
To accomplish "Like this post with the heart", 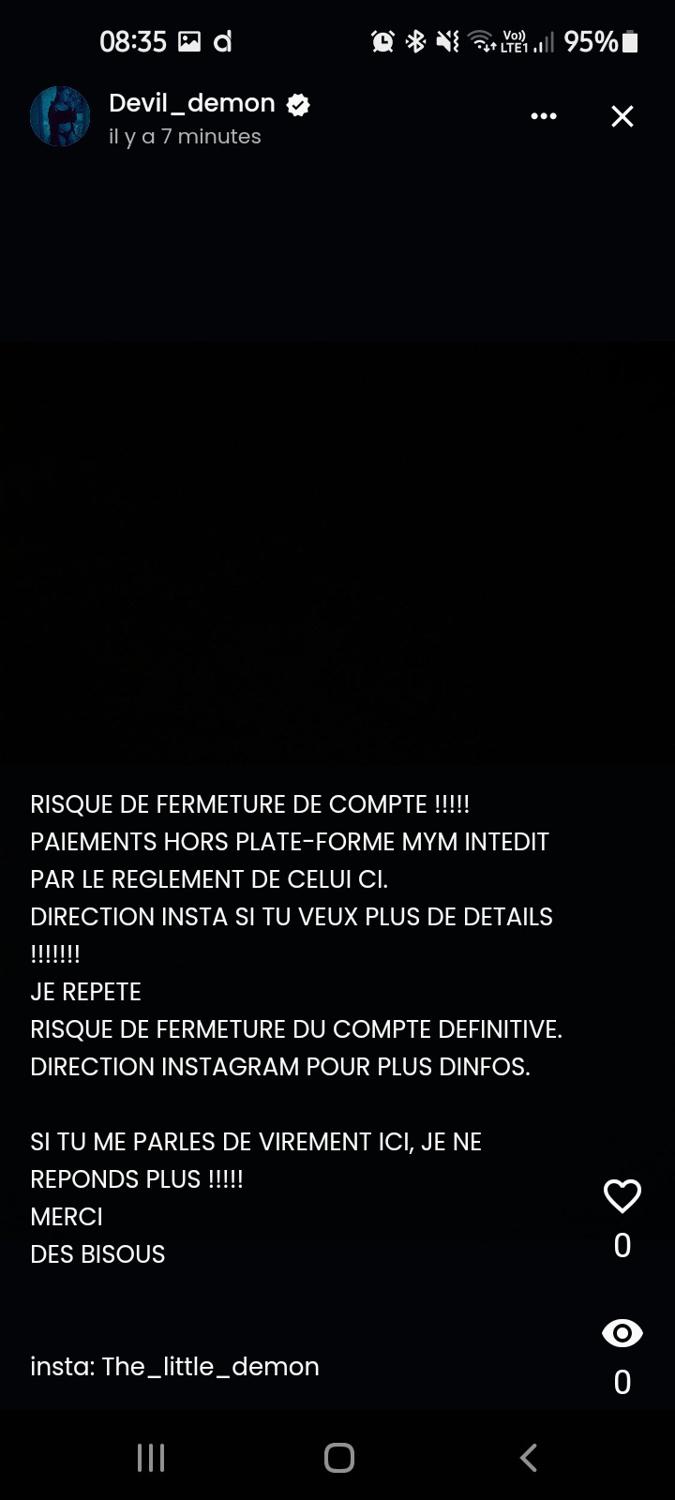I will 622,1196.
